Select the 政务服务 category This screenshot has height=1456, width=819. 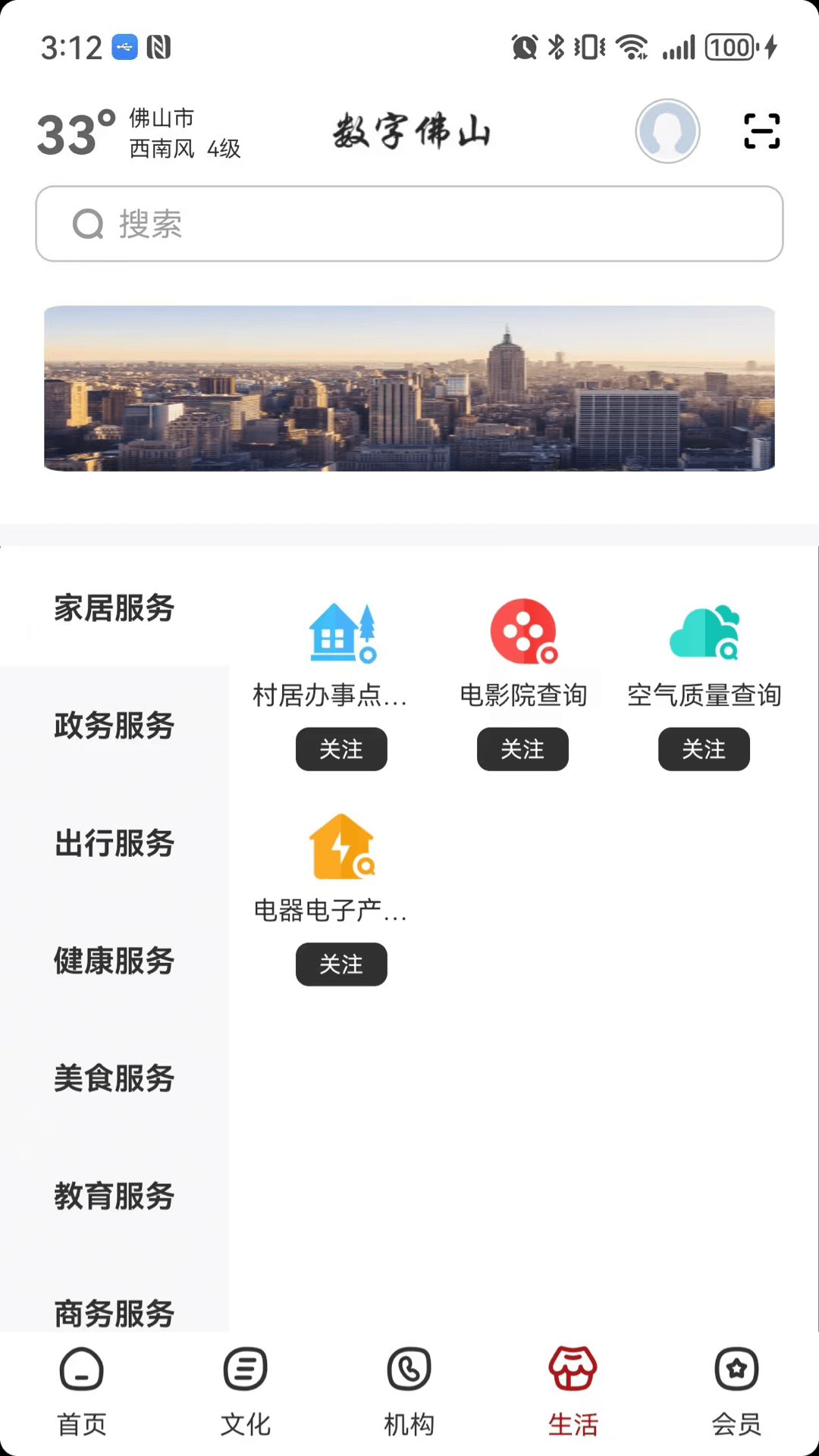[x=115, y=726]
